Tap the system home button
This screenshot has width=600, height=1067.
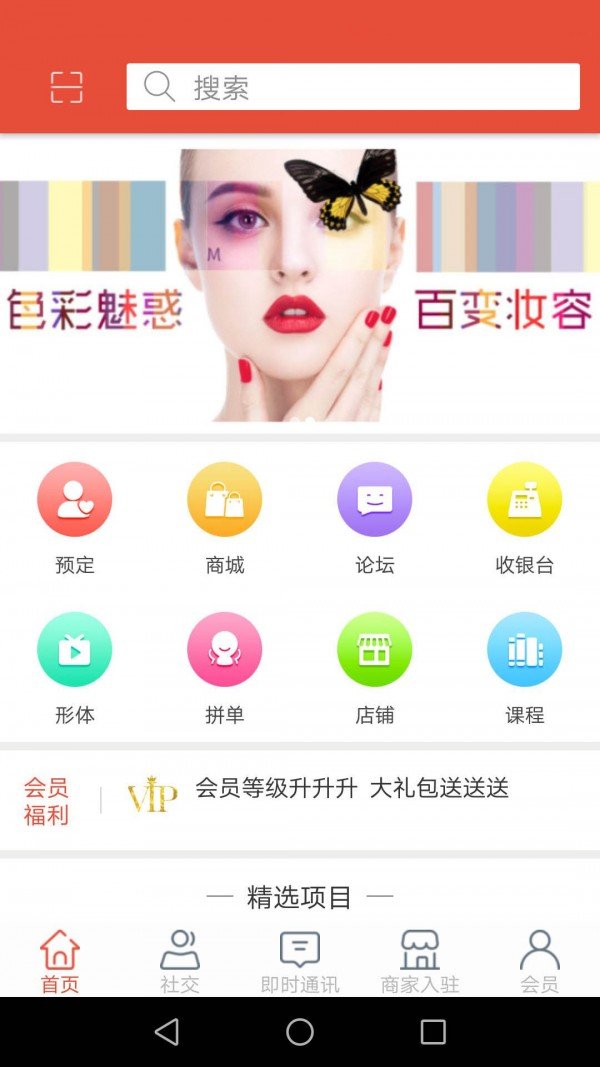pos(300,1032)
